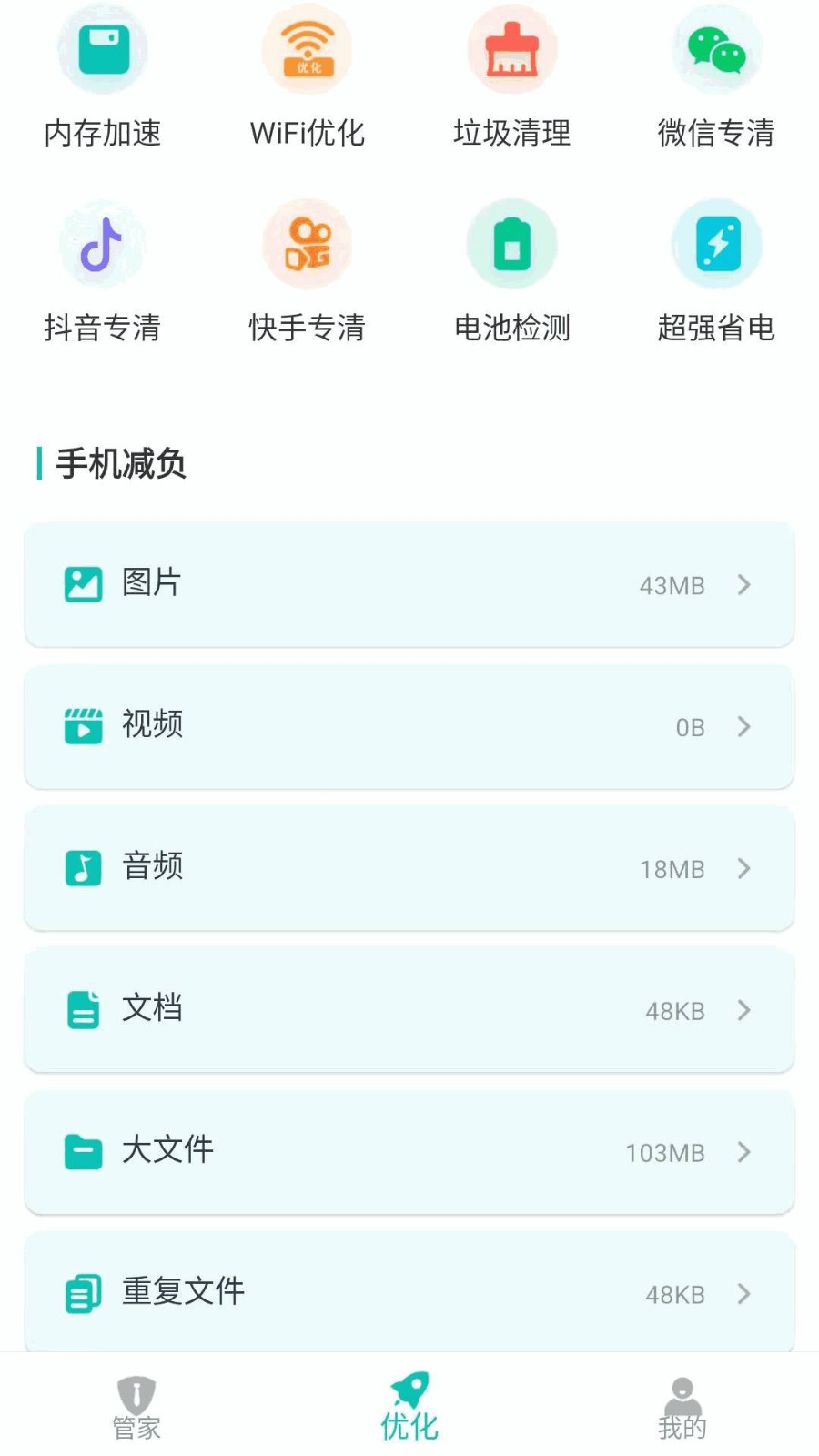Screen dimensions: 819x1456
Task: Start 电池检测 battery check
Action: (512, 244)
